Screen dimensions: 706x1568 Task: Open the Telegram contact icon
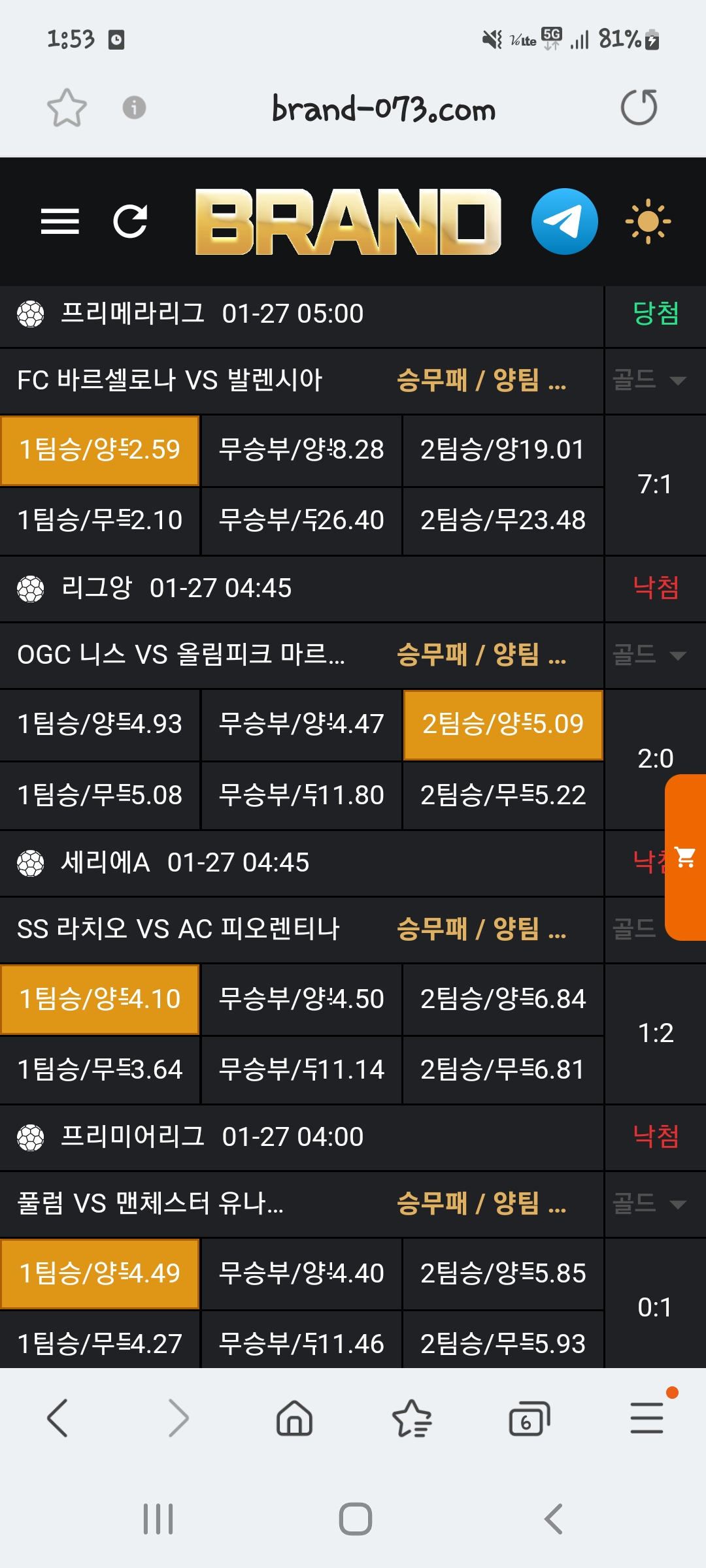click(564, 221)
